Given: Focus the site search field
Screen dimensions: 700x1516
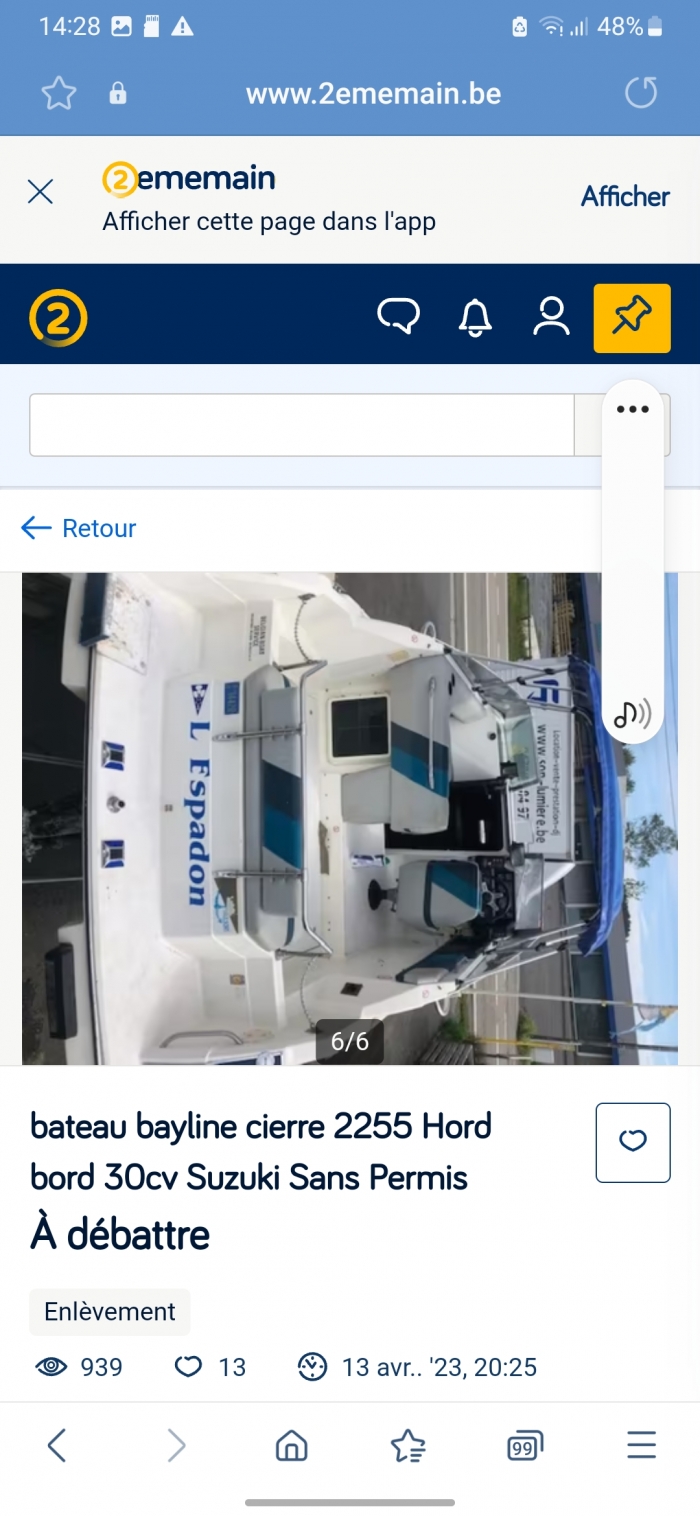Looking at the screenshot, I should [x=301, y=425].
